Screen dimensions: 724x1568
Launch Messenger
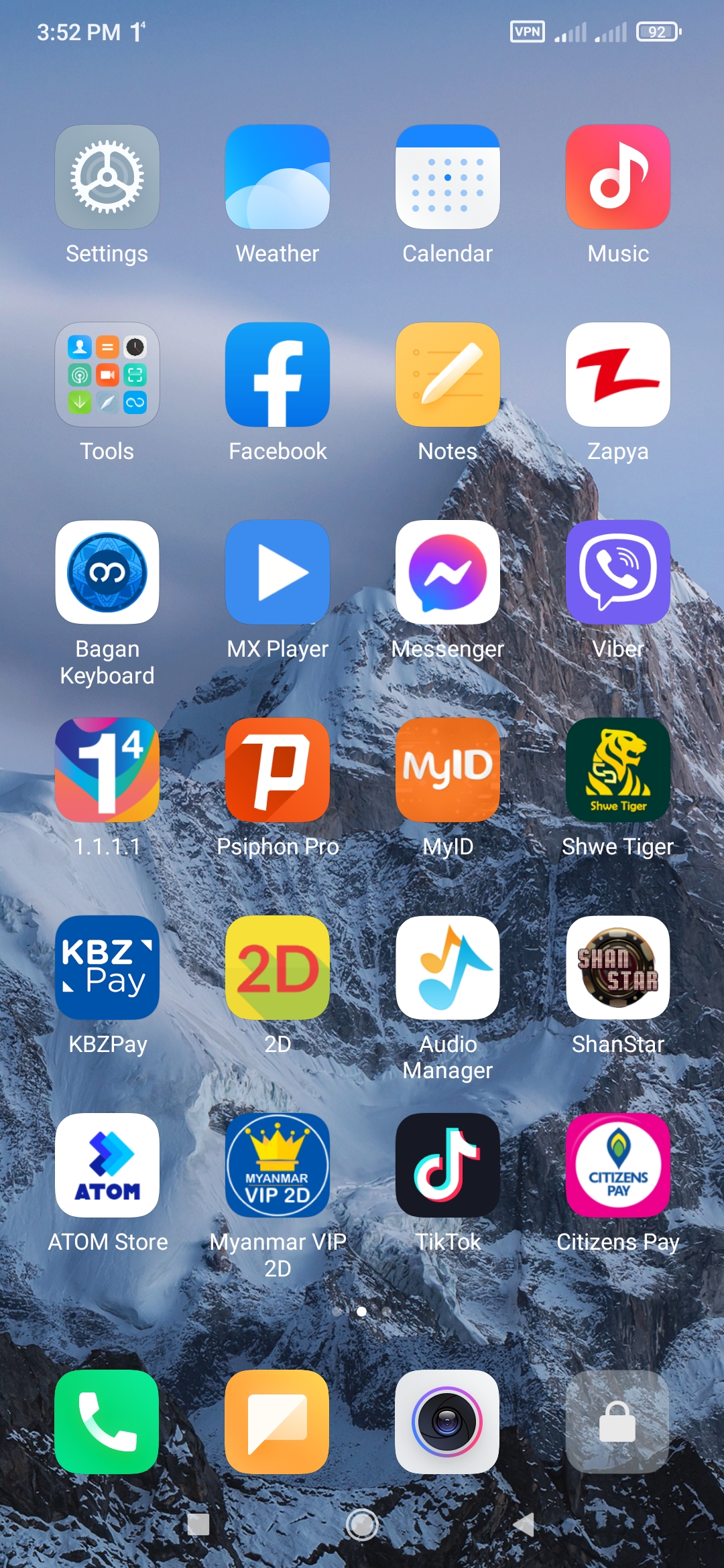click(x=448, y=572)
